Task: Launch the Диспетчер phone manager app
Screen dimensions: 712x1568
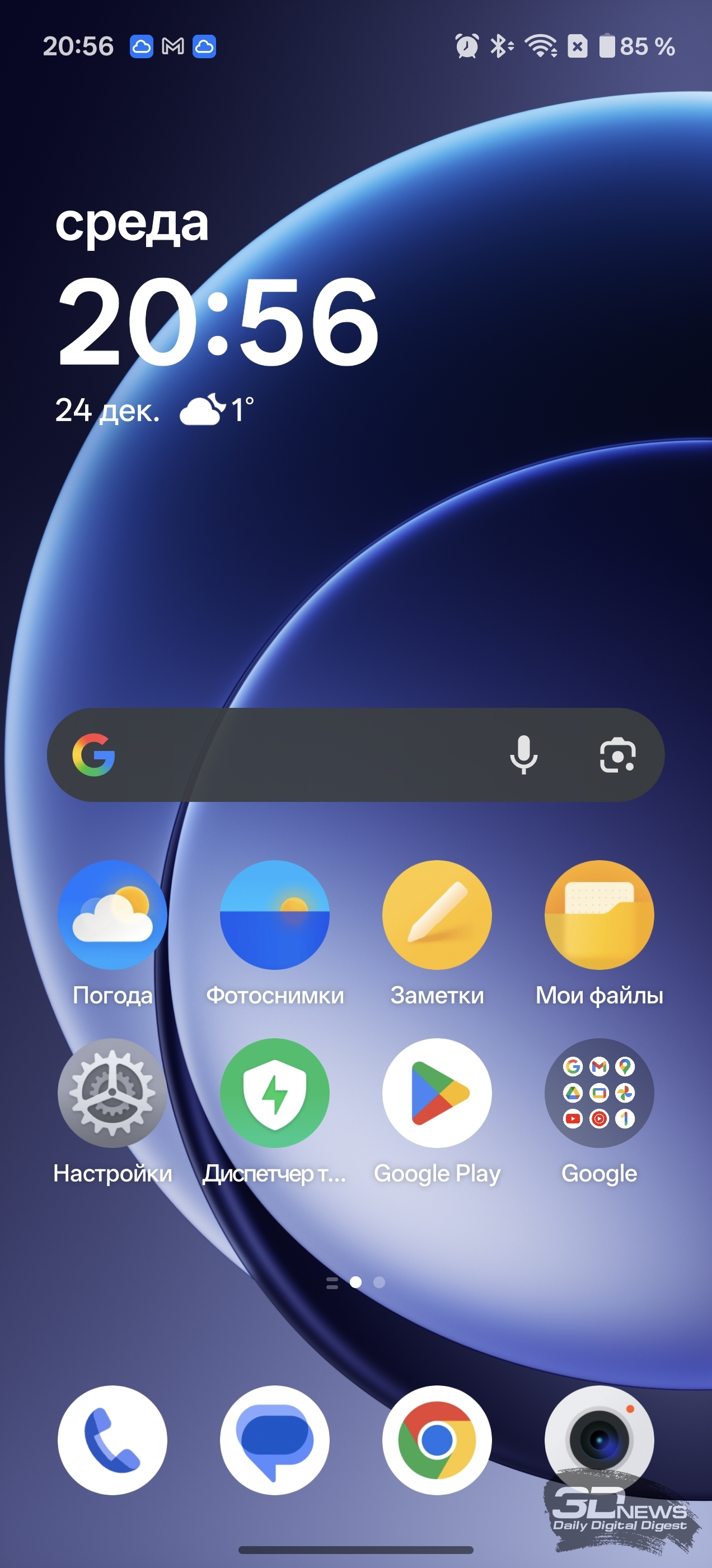Action: [274, 1093]
